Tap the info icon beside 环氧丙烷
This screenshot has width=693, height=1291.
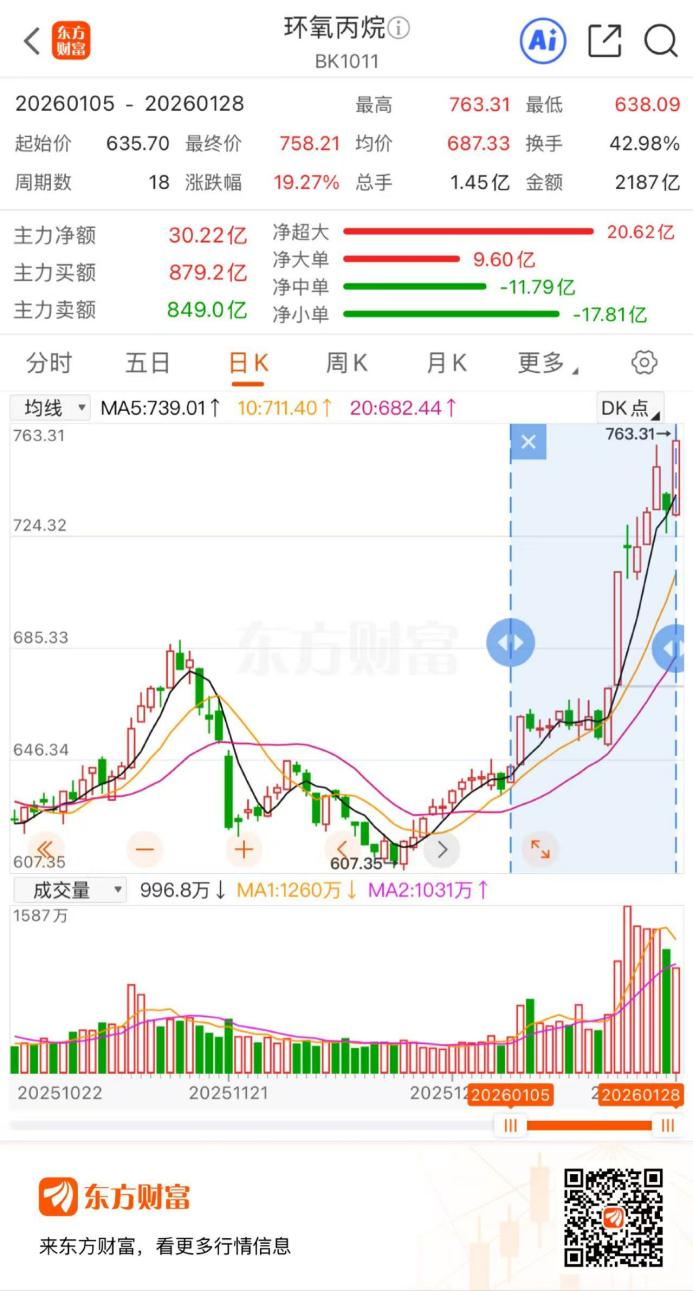coord(399,28)
